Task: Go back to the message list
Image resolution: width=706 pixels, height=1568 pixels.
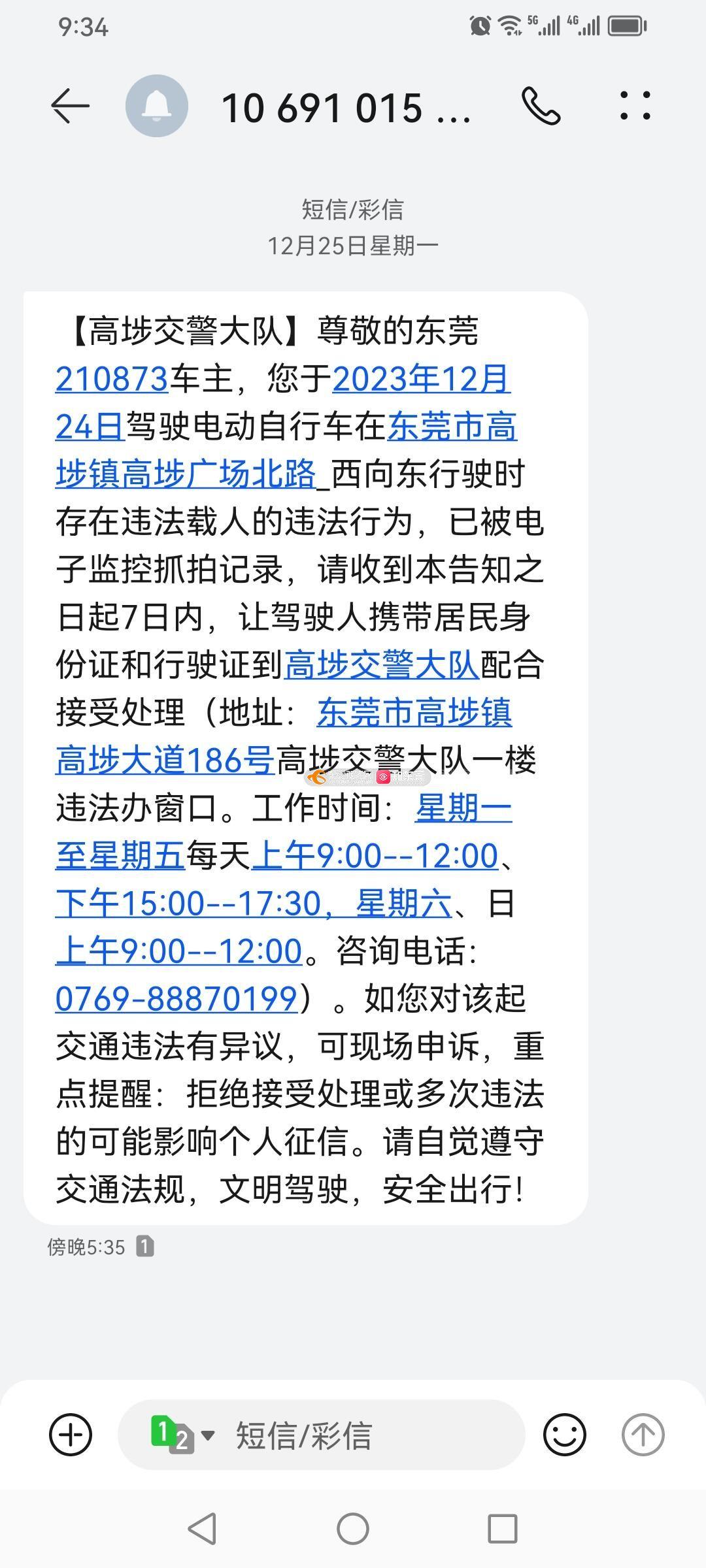Action: click(70, 106)
